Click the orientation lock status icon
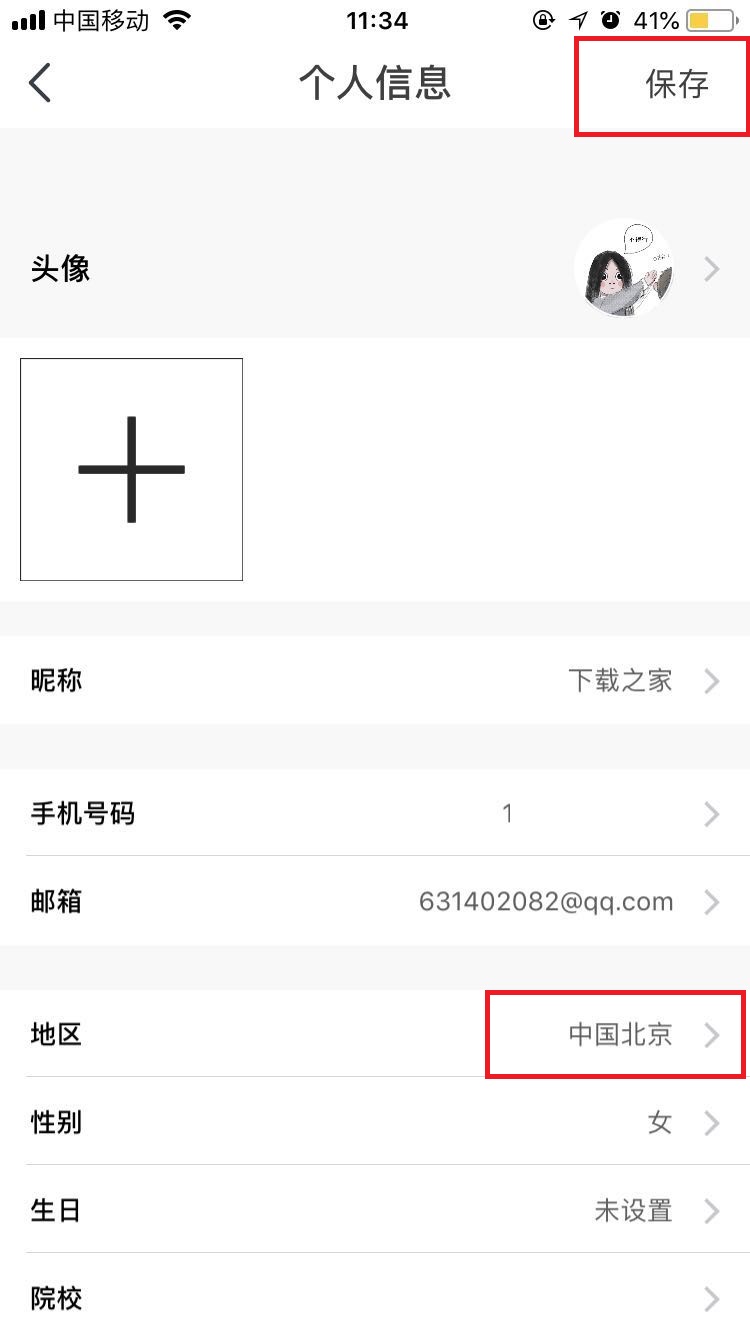The height and width of the screenshot is (1334, 750). (x=543, y=18)
